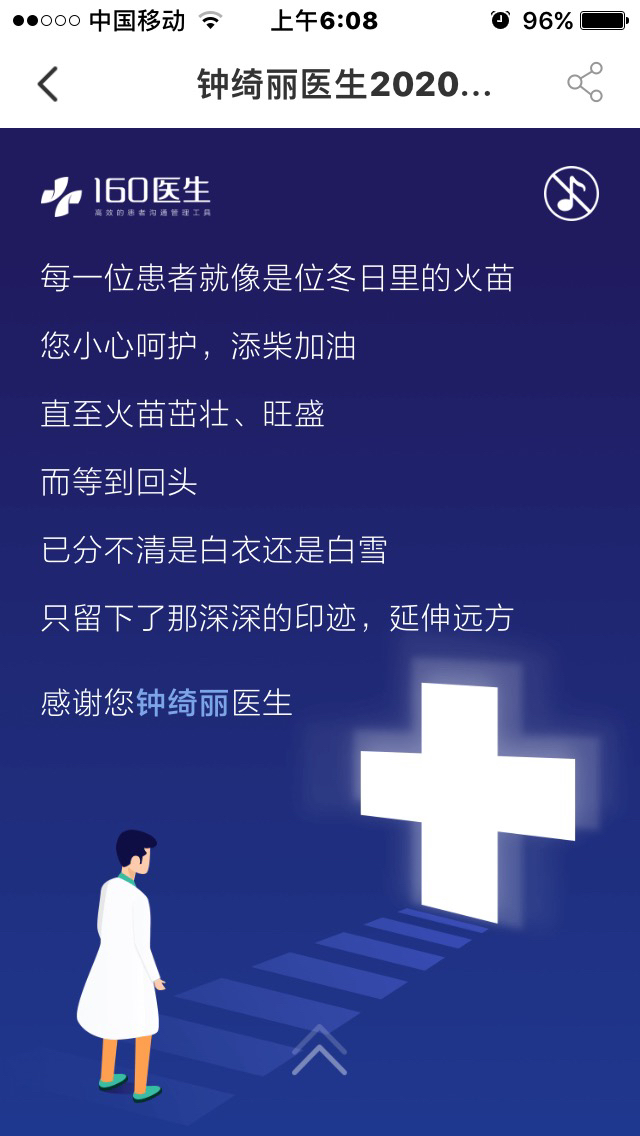Toggle the background music icon
Image resolution: width=640 pixels, height=1136 pixels.
[571, 193]
